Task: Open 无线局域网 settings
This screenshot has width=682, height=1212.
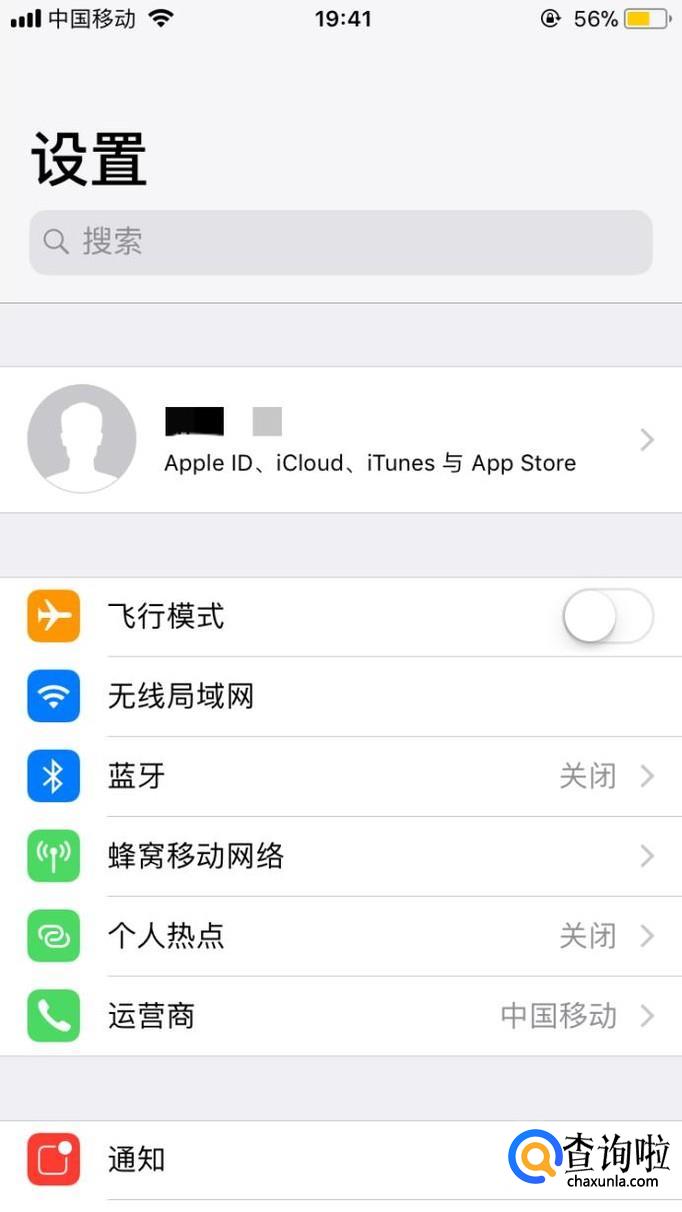Action: (x=340, y=696)
